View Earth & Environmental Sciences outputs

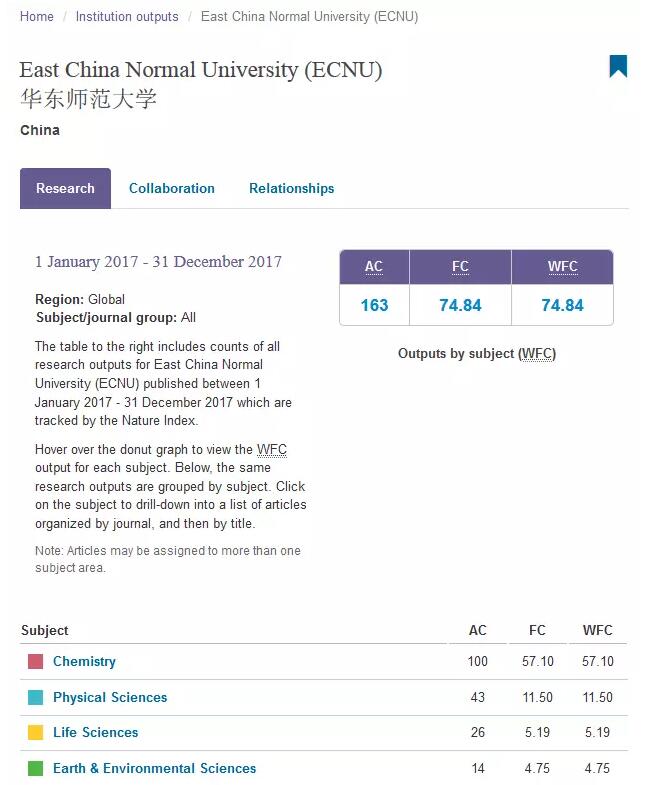click(x=154, y=768)
